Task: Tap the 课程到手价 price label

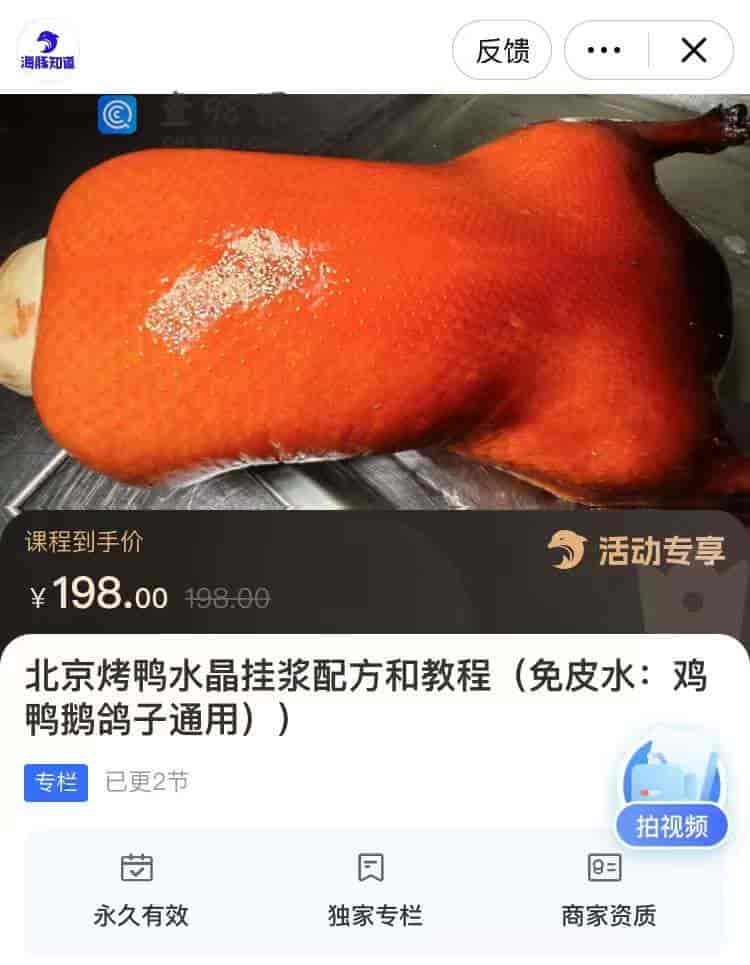Action: [x=83, y=544]
